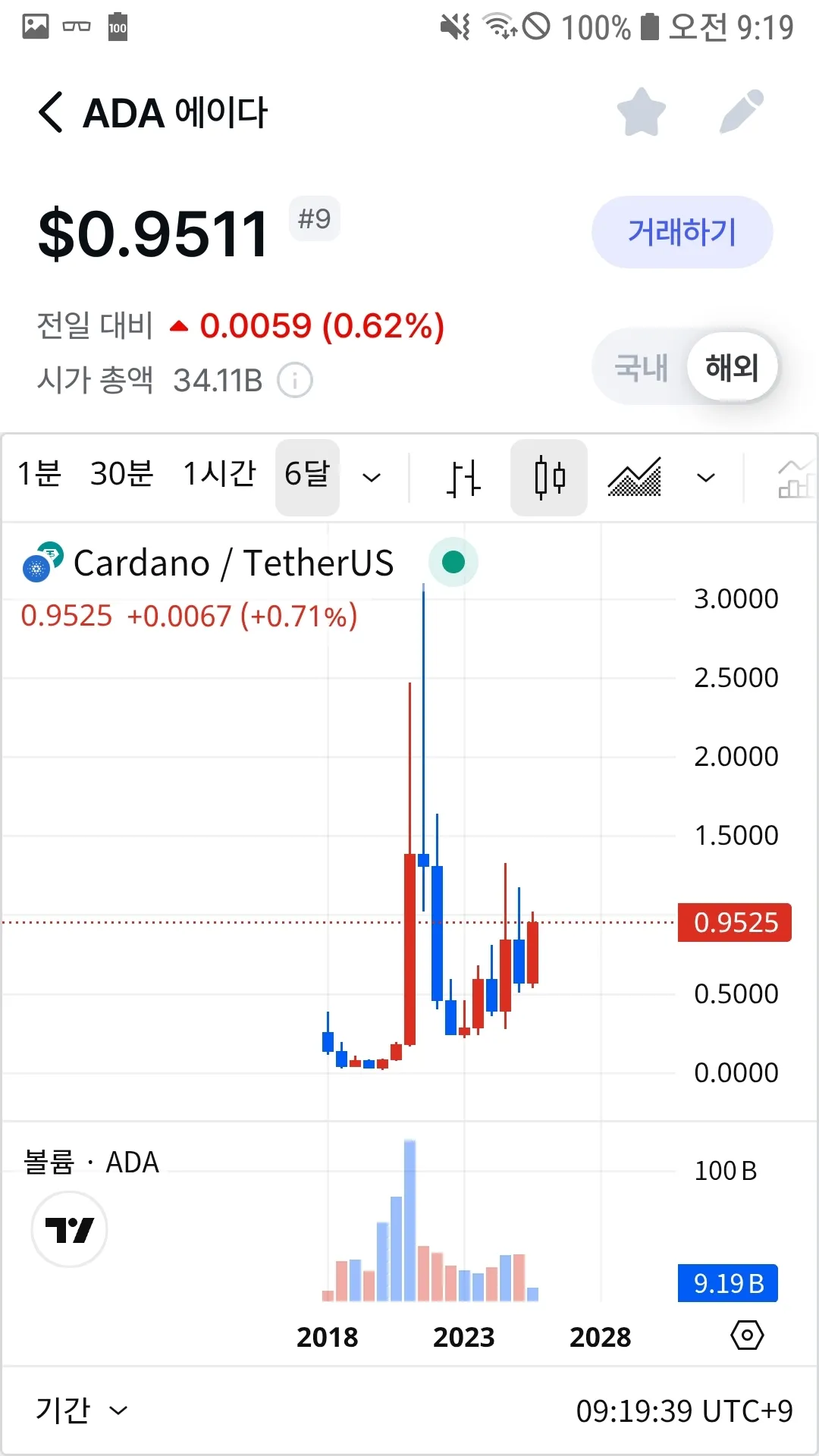This screenshot has height=1456, width=819.
Task: Switch to bar chart style
Action: (x=463, y=478)
